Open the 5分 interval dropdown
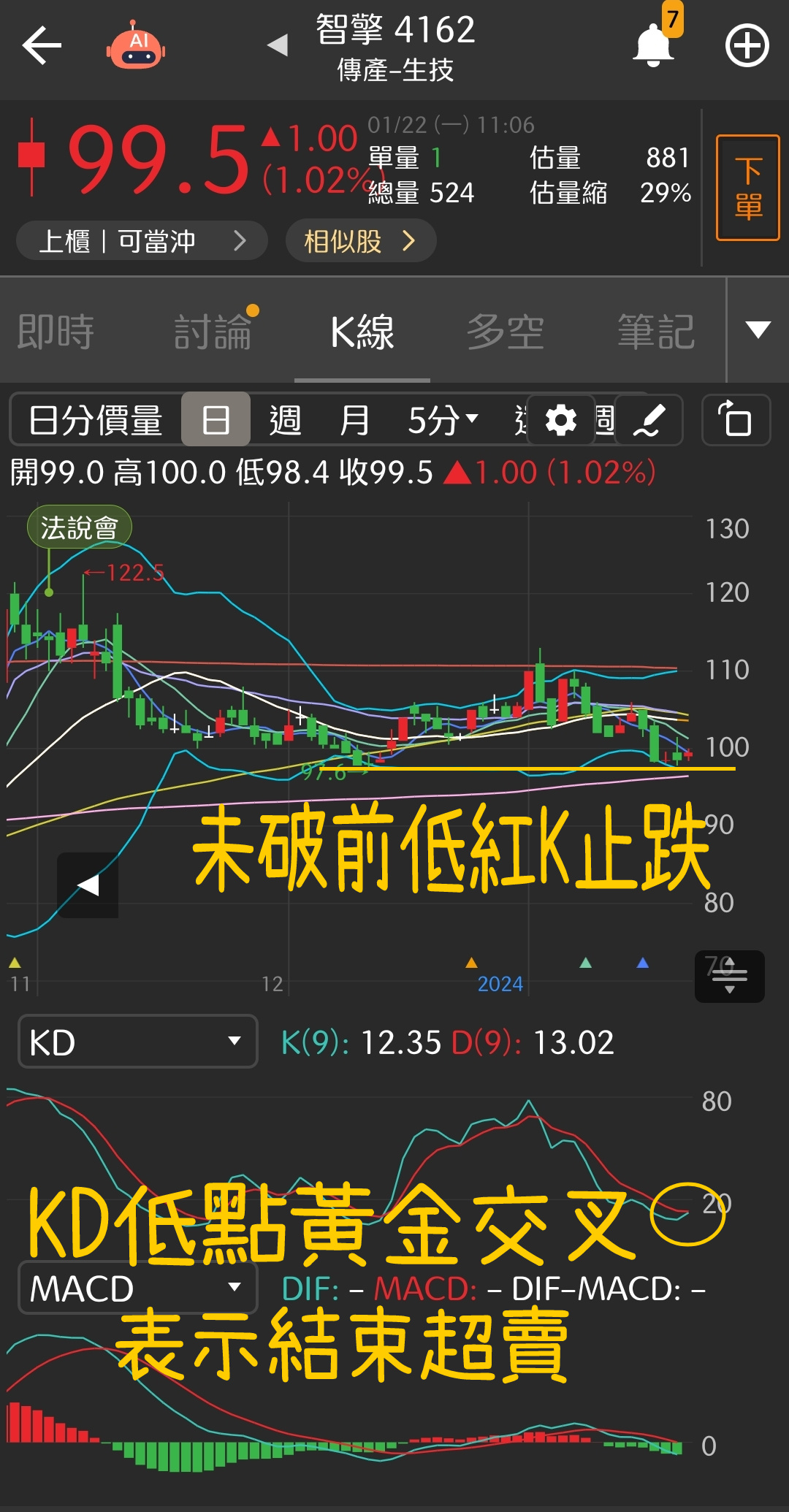The height and width of the screenshot is (1512, 789). tap(443, 421)
